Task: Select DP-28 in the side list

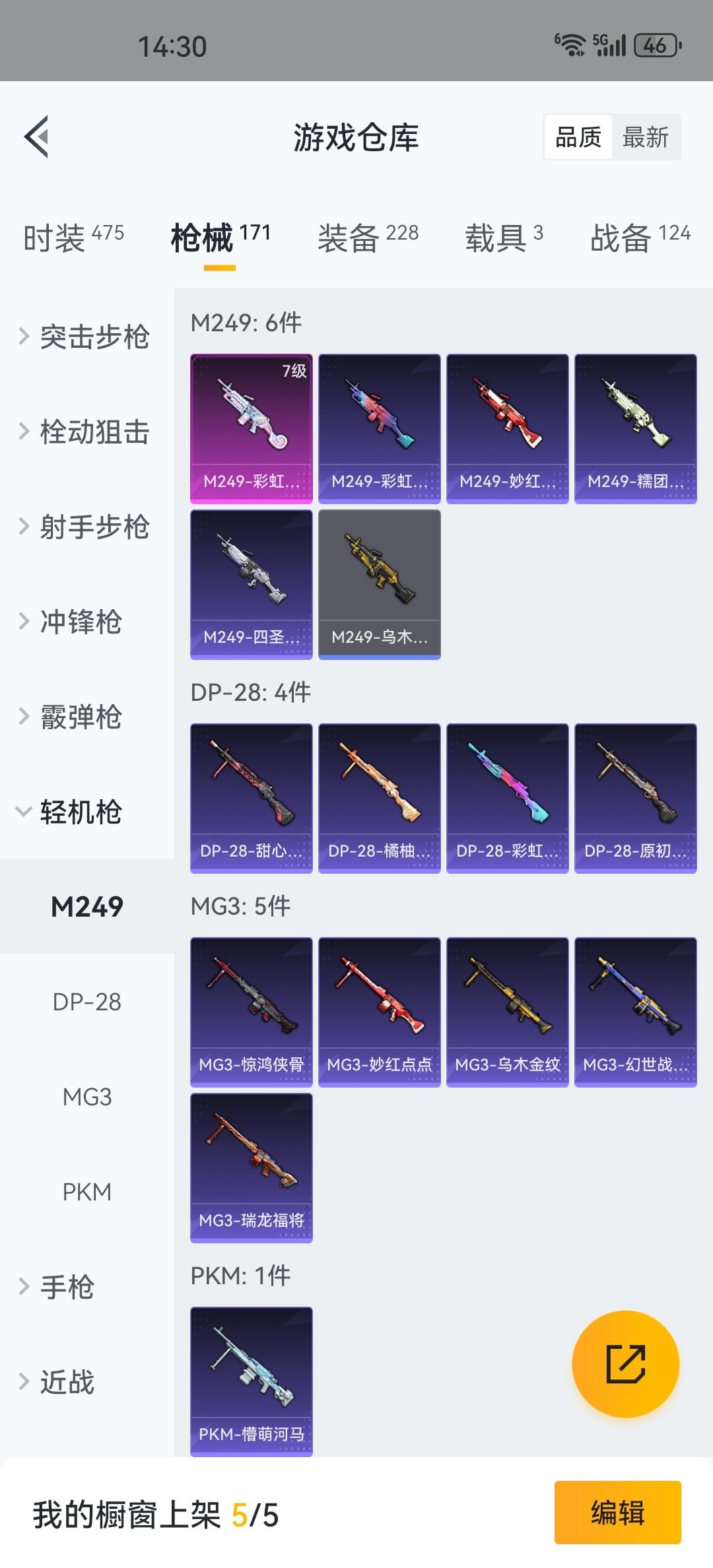Action: [87, 1002]
